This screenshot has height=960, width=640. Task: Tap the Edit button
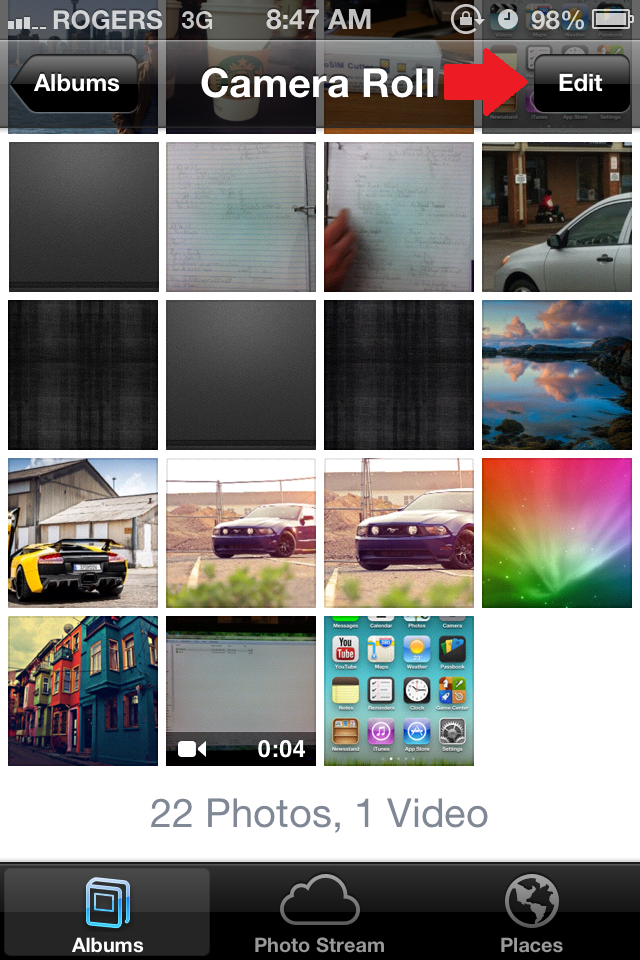tap(581, 83)
